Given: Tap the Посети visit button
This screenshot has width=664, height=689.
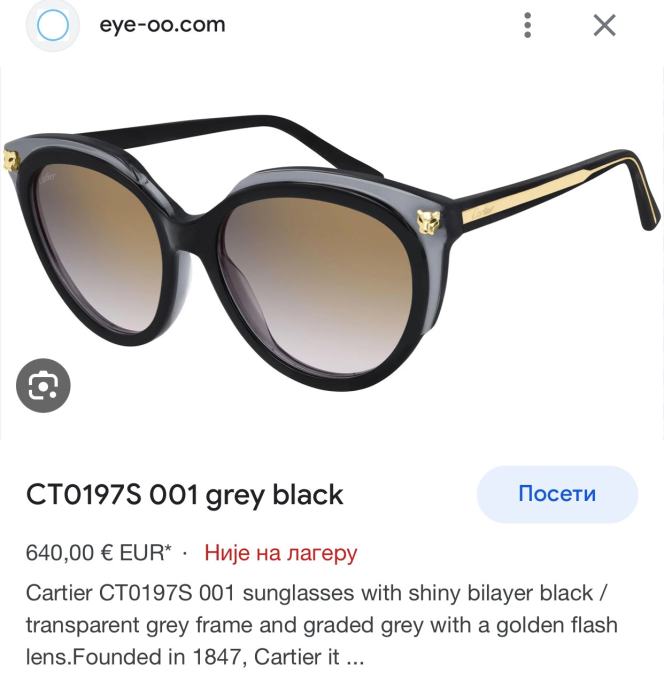Looking at the screenshot, I should click(557, 494).
